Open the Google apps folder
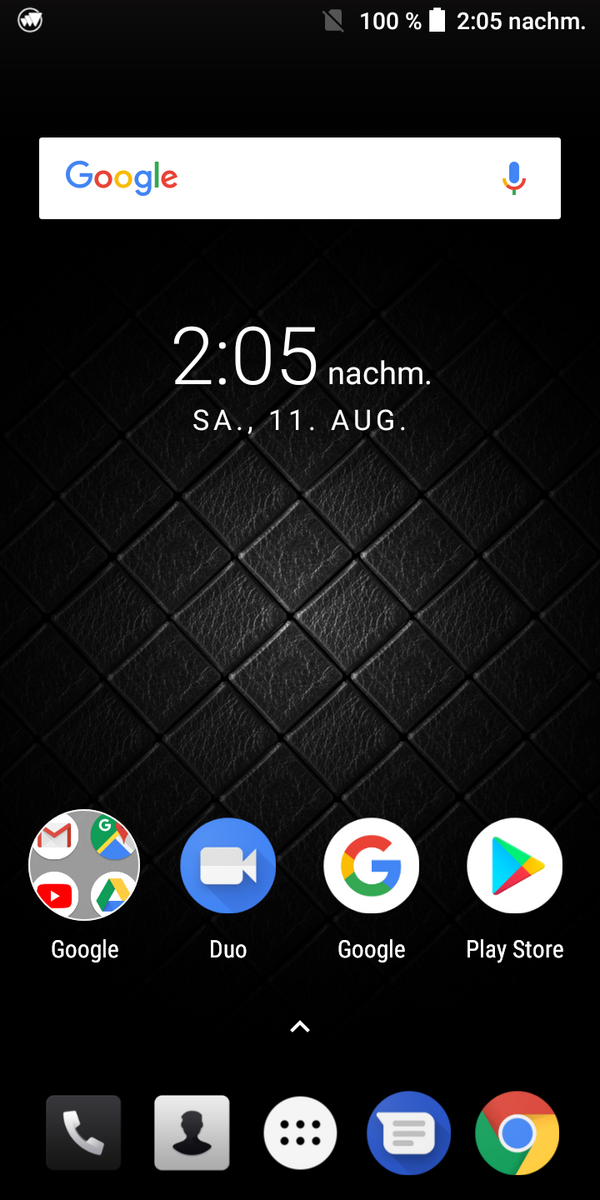This screenshot has height=1200, width=600. tap(84, 865)
